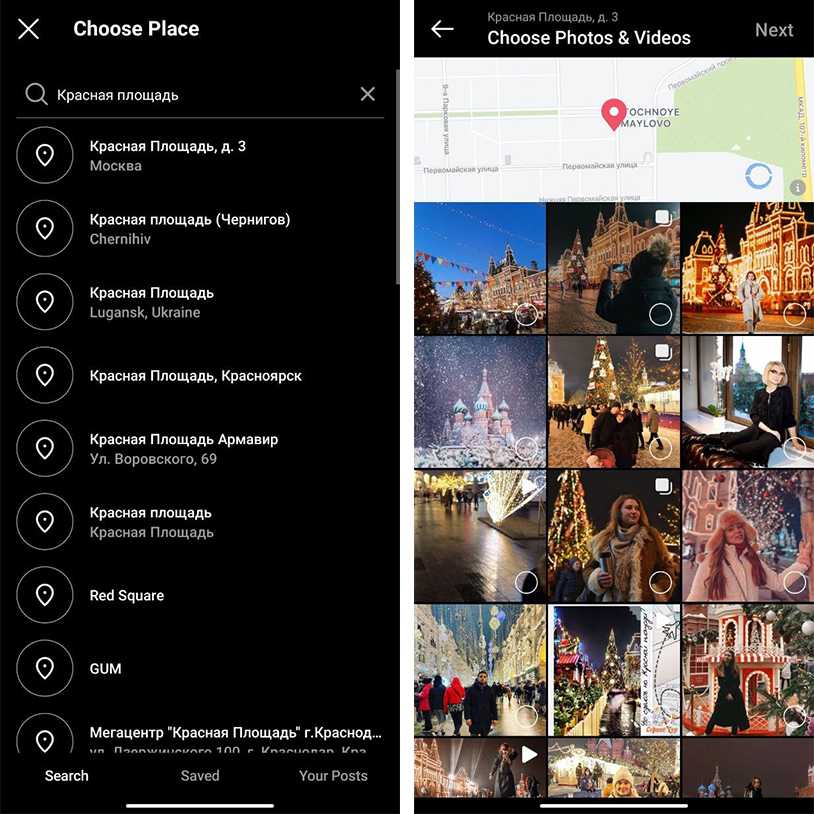Open the Search tab
The width and height of the screenshot is (814, 814).
click(x=67, y=775)
